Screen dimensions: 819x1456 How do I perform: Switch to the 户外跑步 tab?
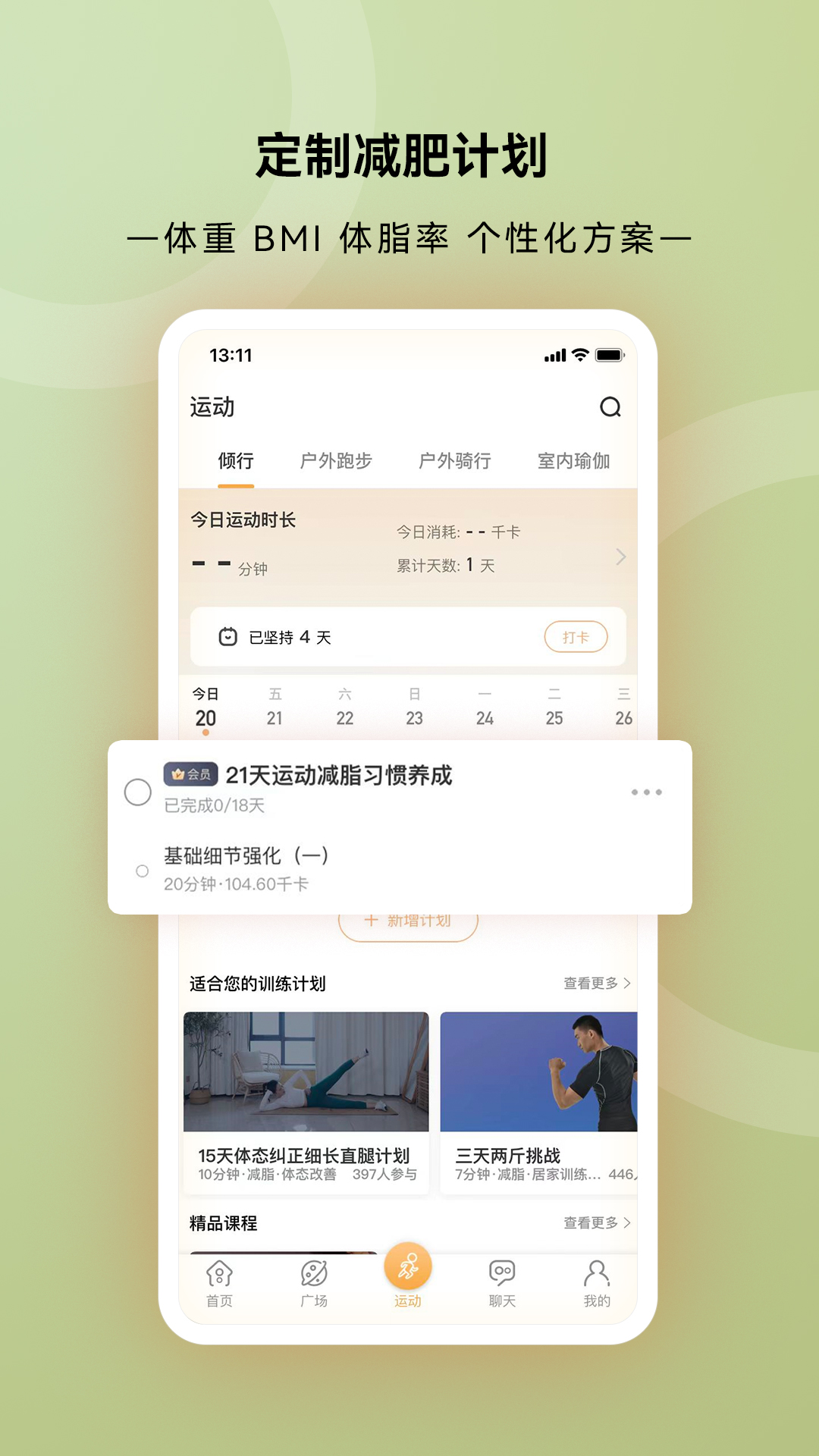335,460
